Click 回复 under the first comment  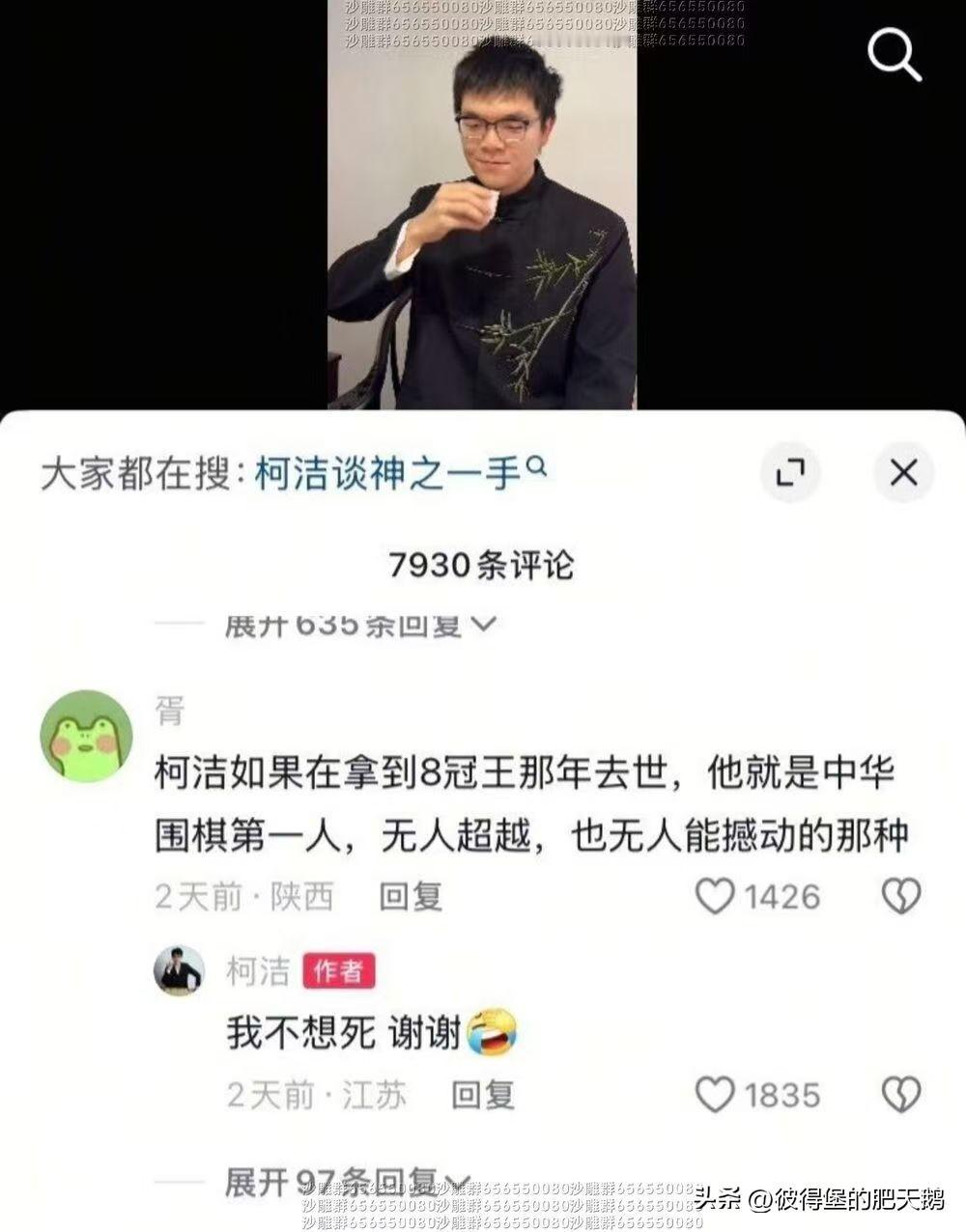(x=409, y=897)
